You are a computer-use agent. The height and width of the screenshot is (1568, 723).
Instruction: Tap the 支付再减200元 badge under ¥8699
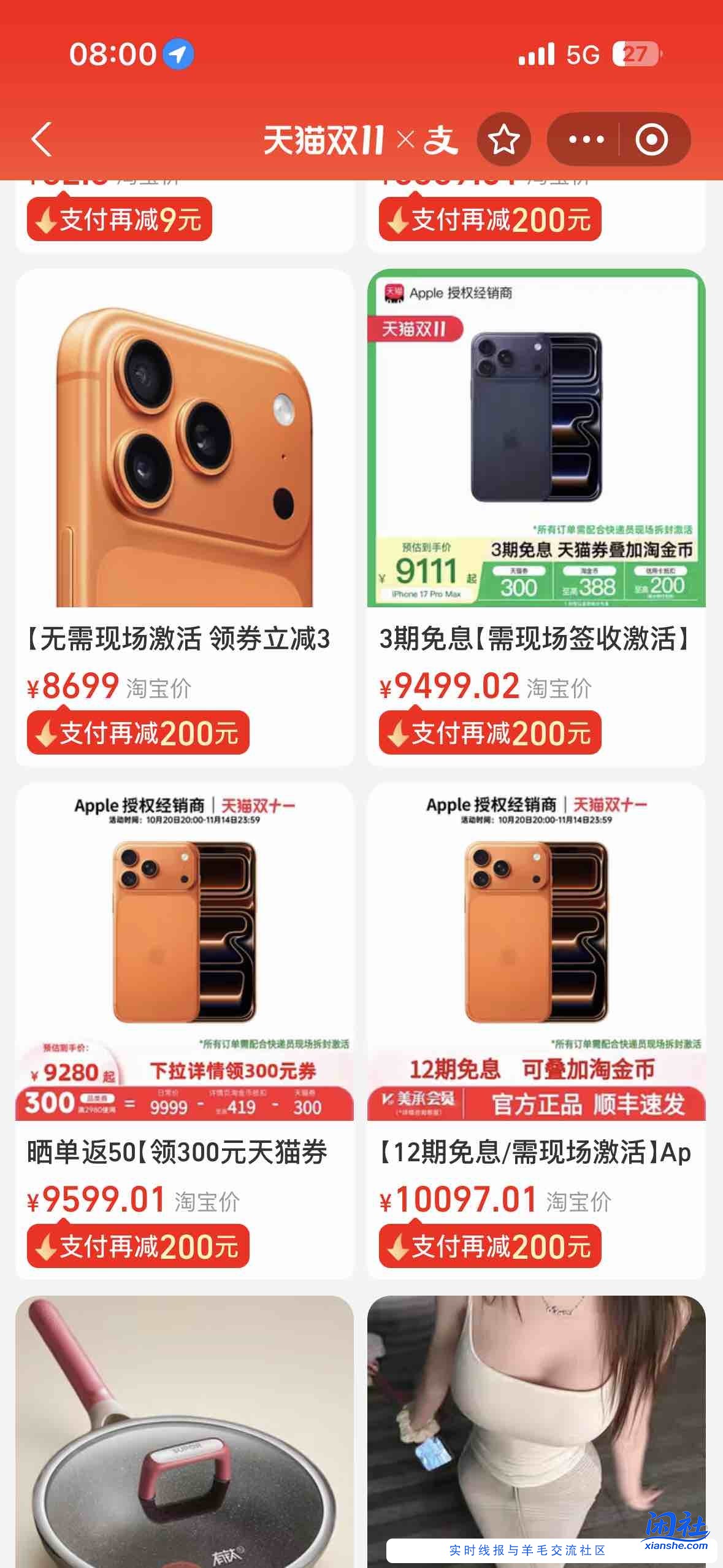click(138, 732)
